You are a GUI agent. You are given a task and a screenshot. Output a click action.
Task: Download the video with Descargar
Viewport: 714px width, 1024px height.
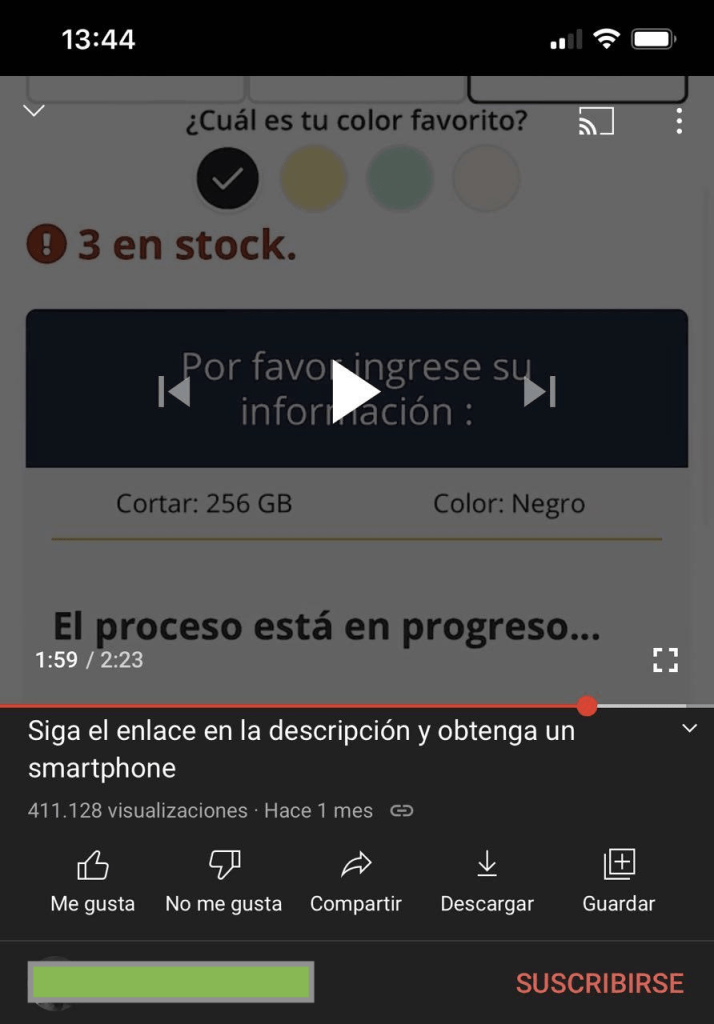(x=487, y=880)
